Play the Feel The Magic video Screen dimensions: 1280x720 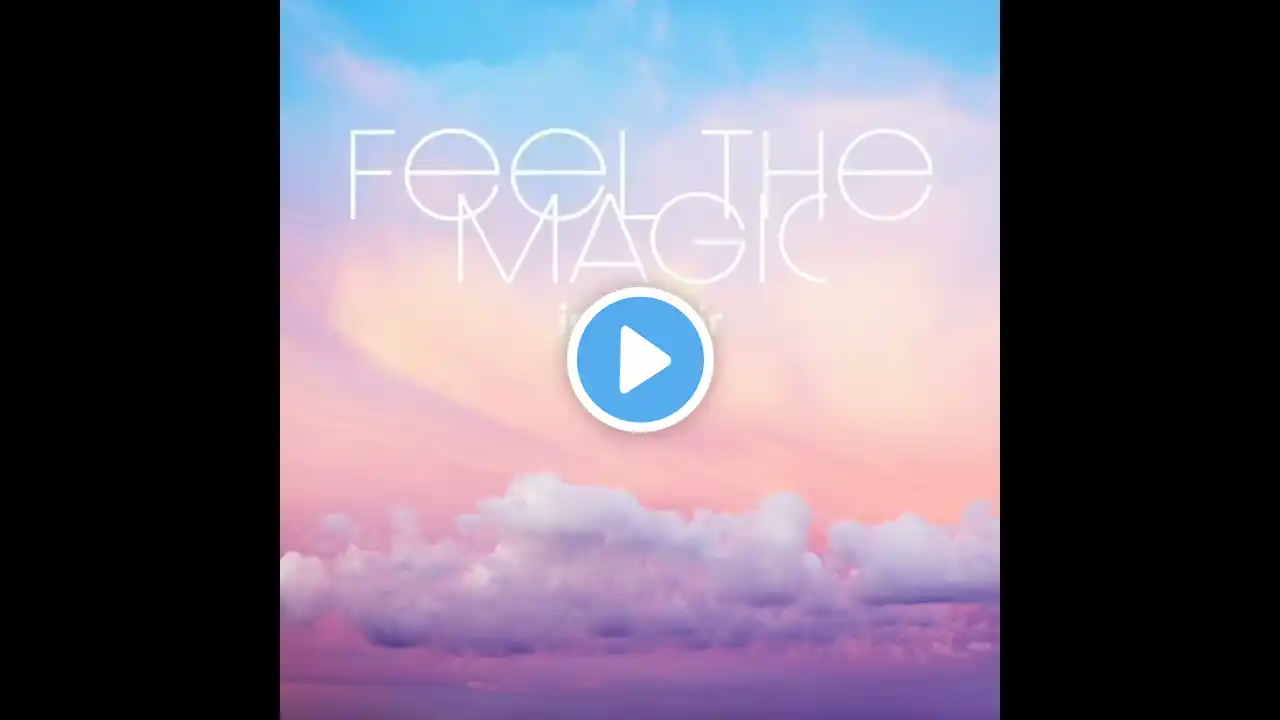tap(640, 359)
